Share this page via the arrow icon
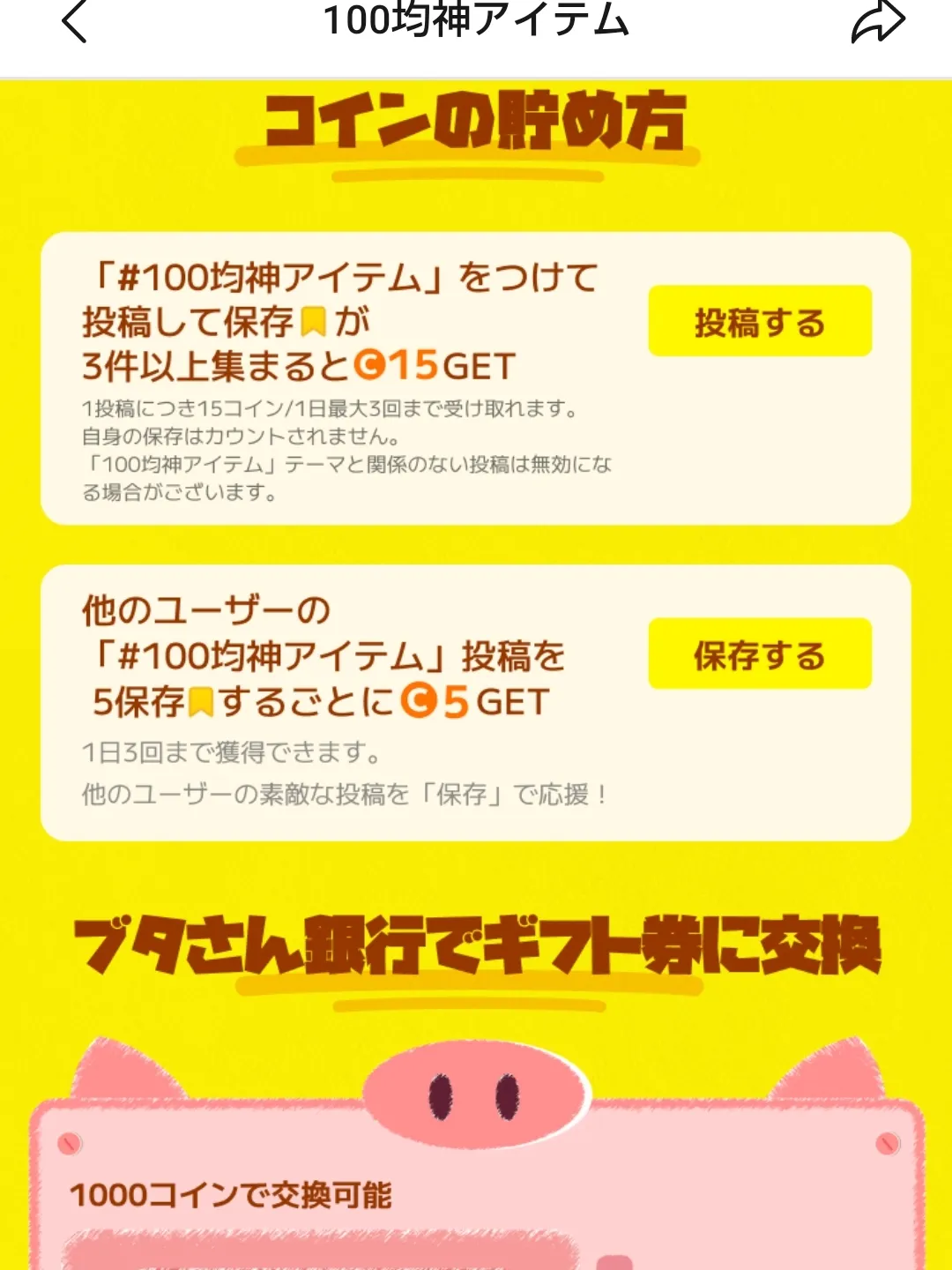952x1270 pixels. (x=877, y=23)
